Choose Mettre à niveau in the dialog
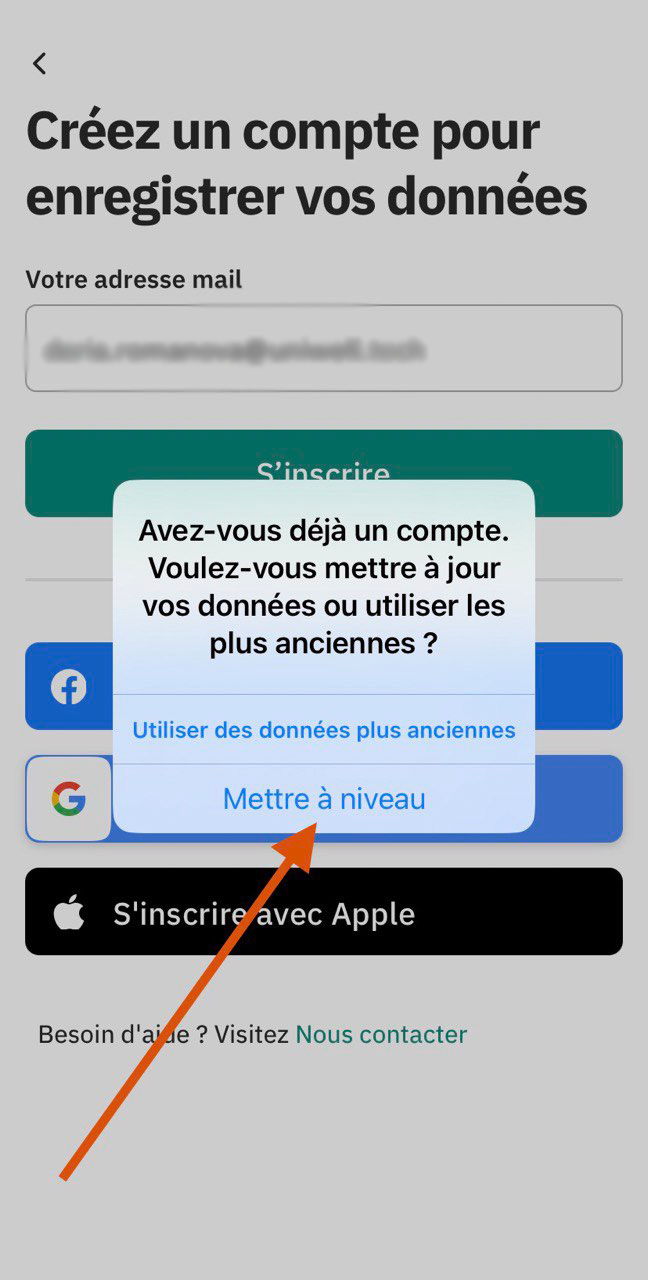This screenshot has height=1280, width=648. (x=323, y=799)
